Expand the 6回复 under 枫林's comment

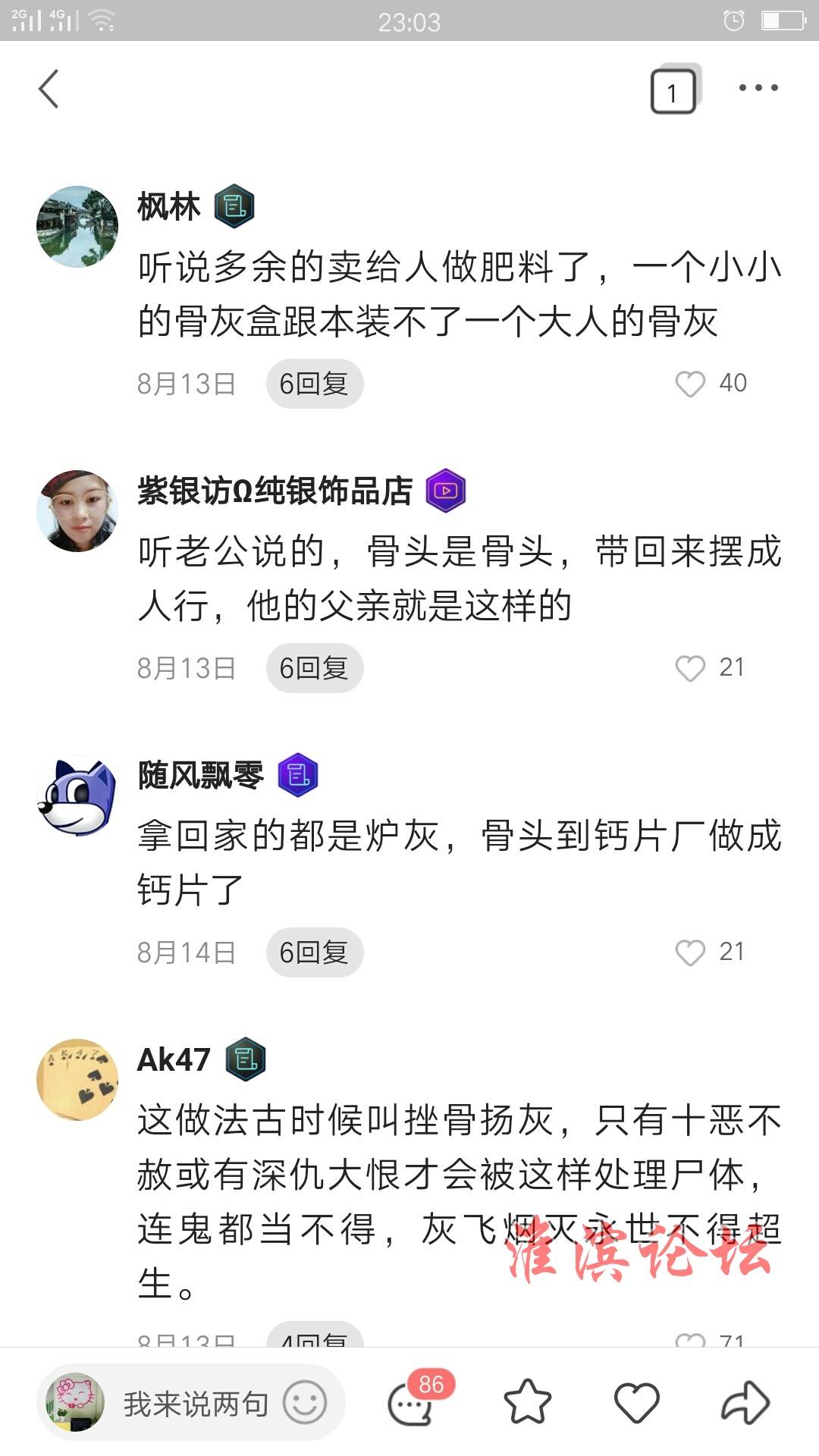pos(314,384)
